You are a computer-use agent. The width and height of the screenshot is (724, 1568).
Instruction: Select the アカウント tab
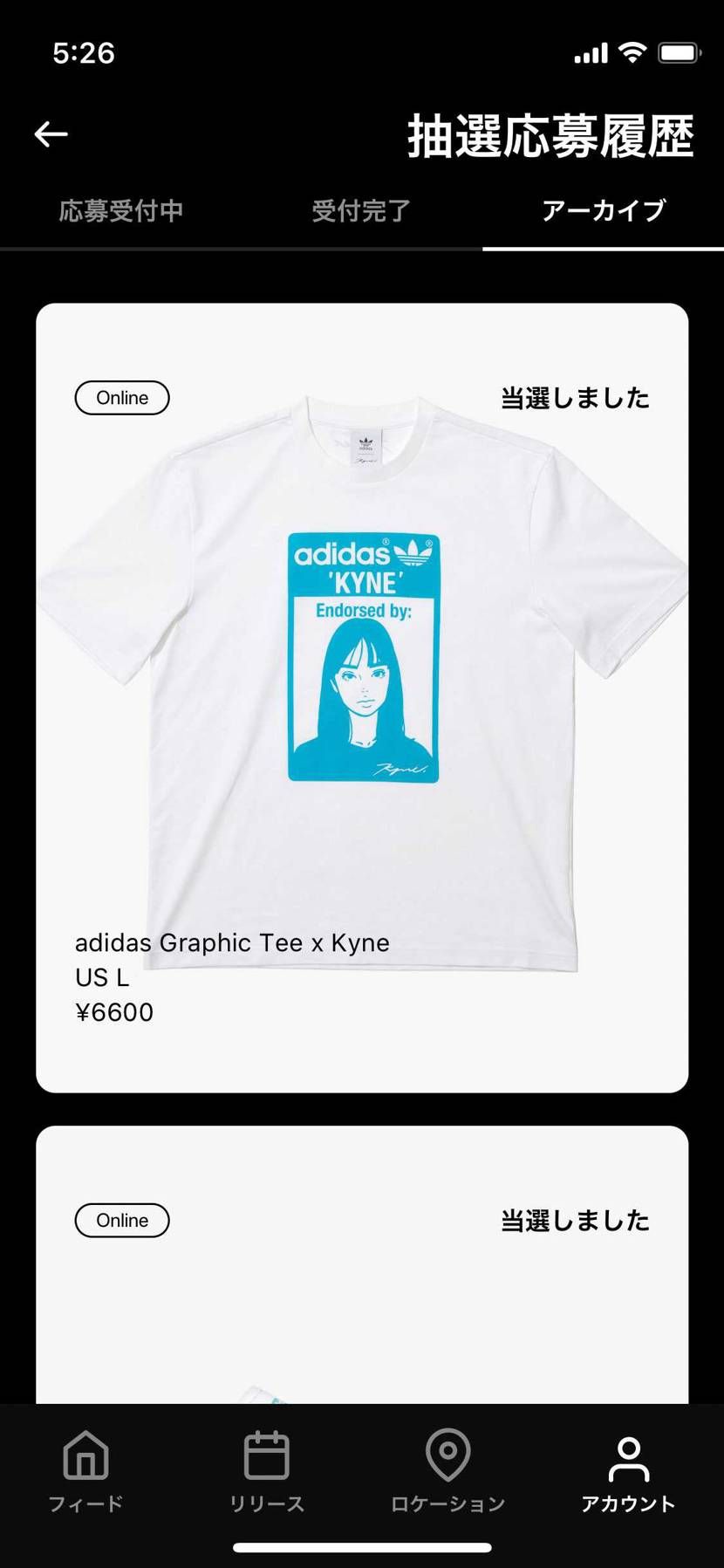(x=628, y=1471)
